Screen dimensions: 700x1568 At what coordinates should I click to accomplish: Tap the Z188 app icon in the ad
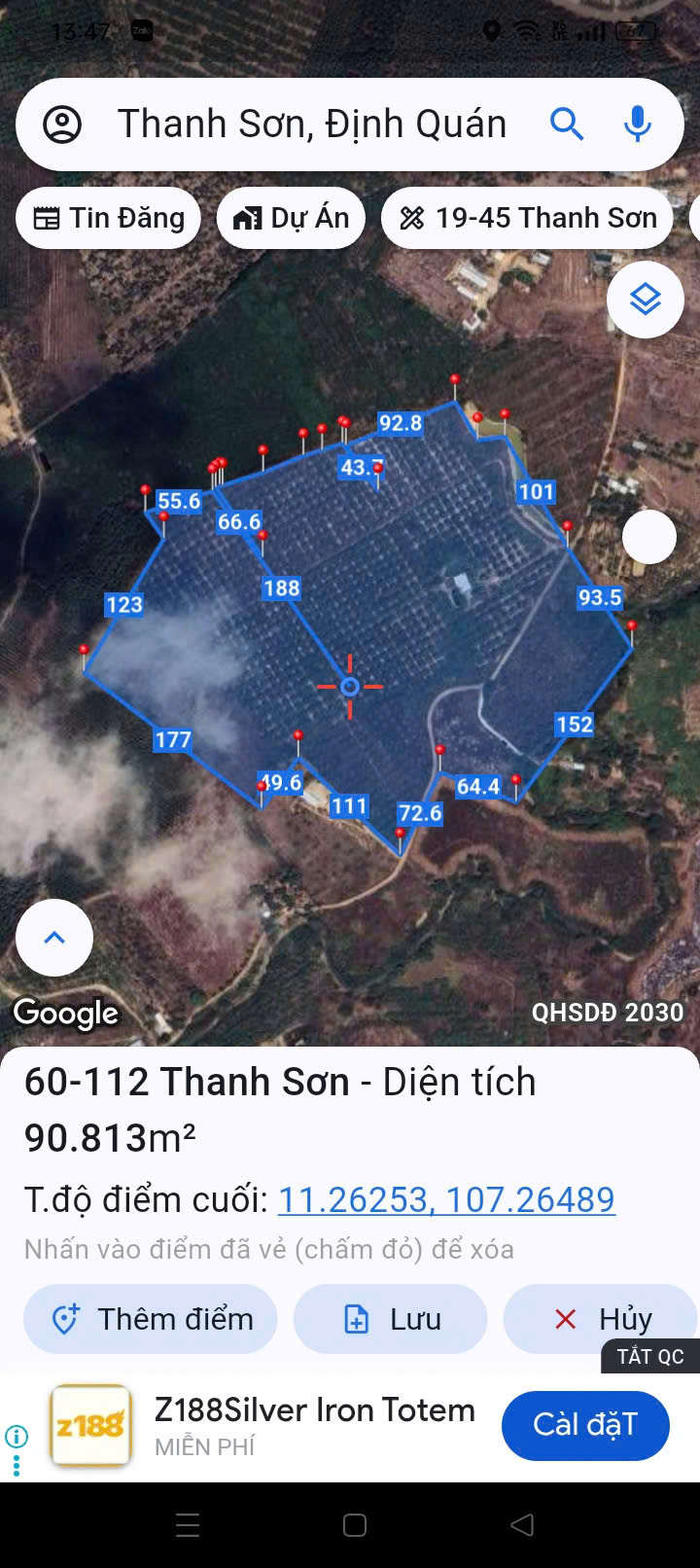click(91, 1426)
